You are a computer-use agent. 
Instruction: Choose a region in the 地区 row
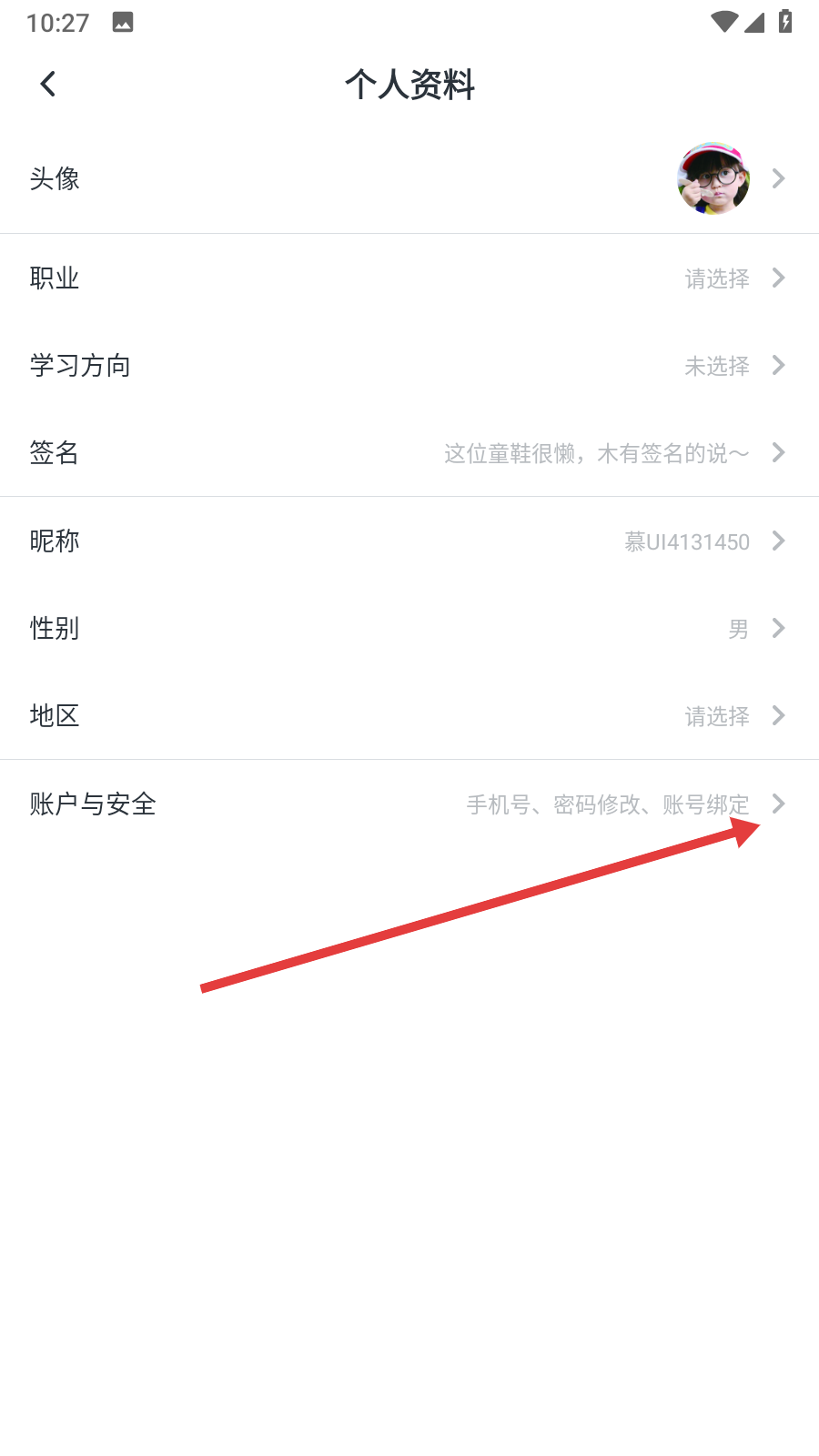[409, 715]
